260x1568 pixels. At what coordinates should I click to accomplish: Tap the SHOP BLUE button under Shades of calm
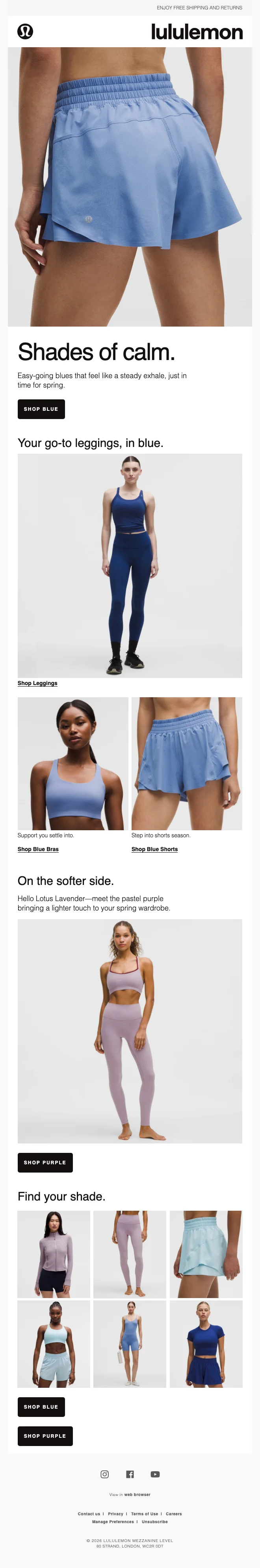(41, 409)
